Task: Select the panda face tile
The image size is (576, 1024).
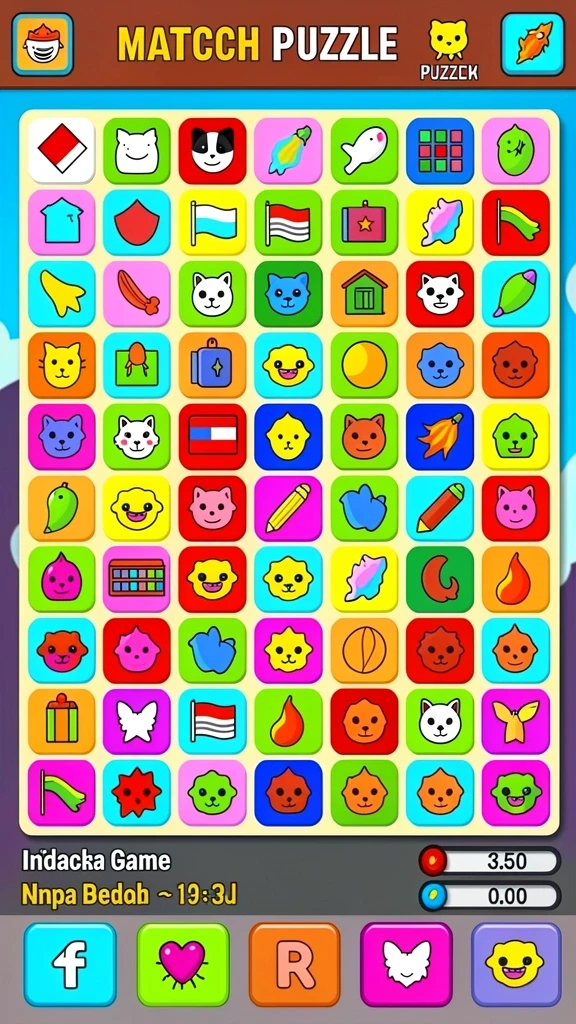Action: tap(212, 150)
